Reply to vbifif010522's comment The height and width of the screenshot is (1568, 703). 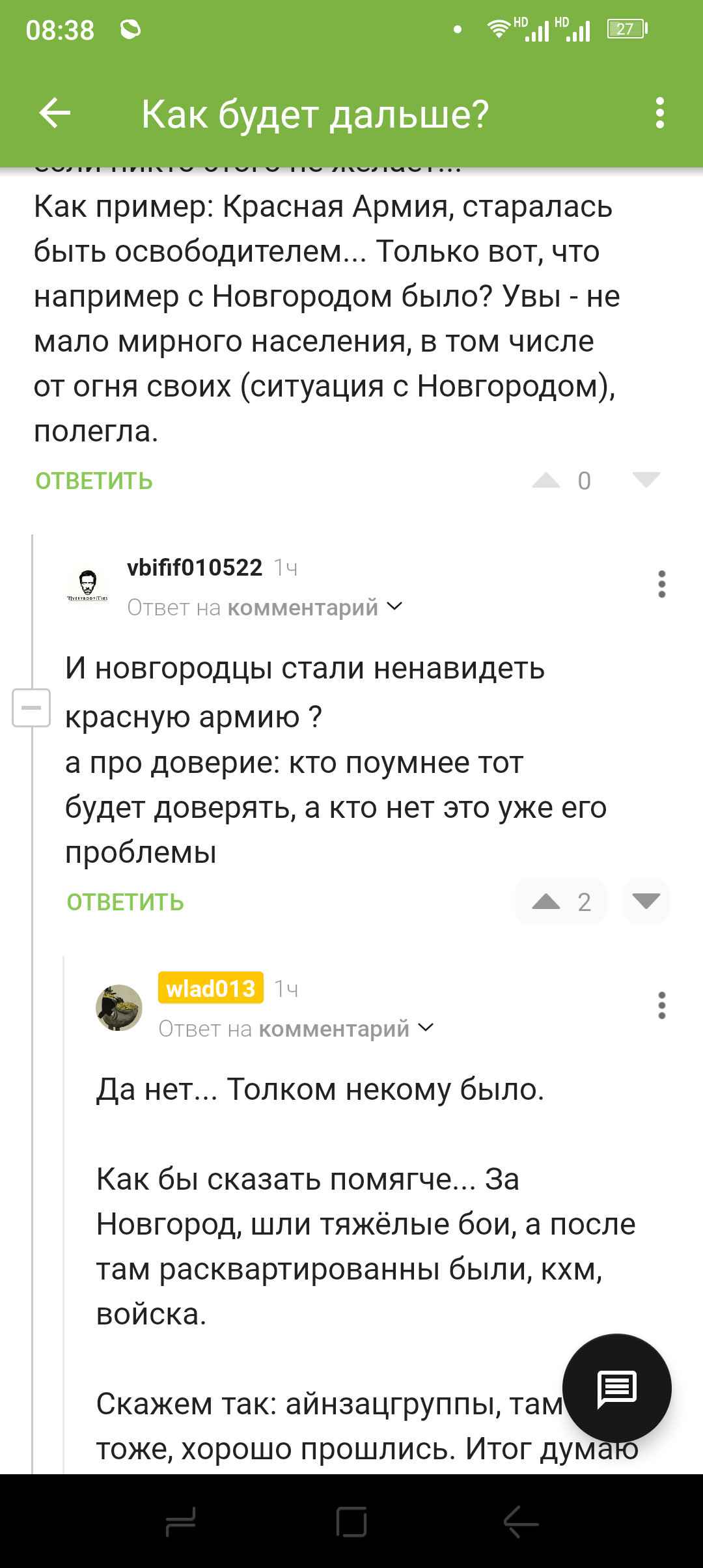coord(125,903)
